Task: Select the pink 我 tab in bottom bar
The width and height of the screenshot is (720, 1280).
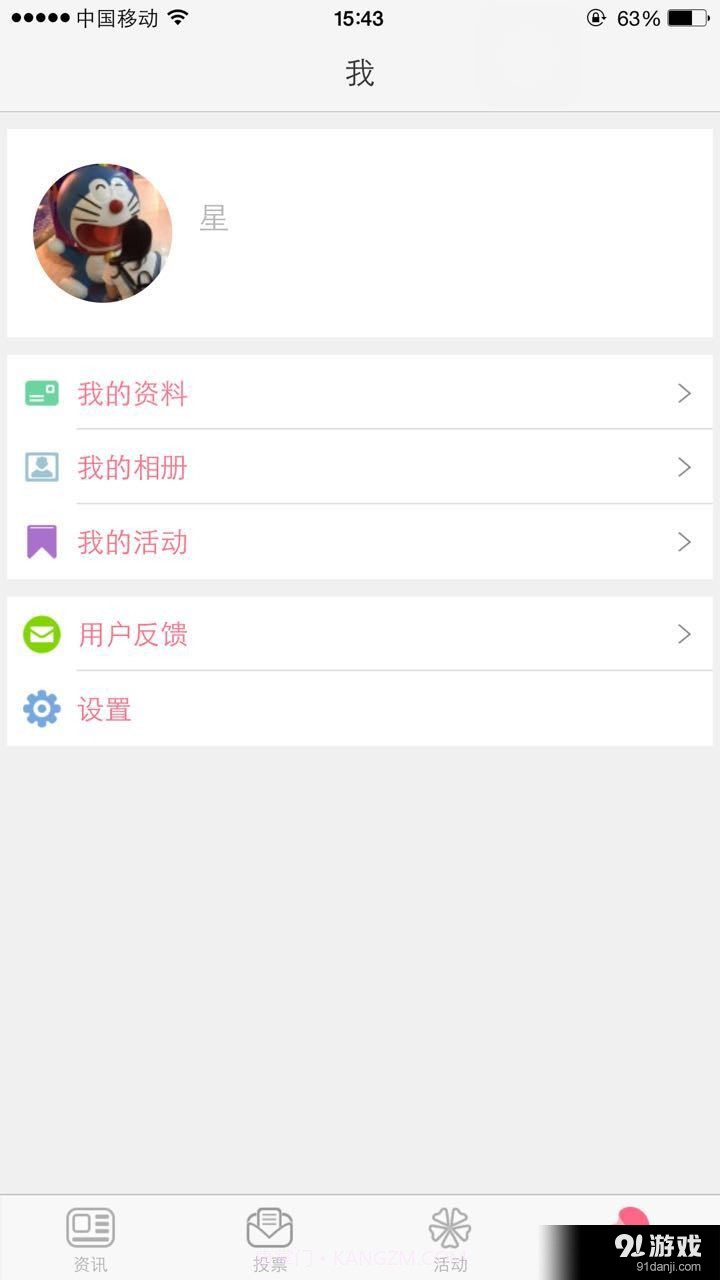Action: tap(630, 1224)
